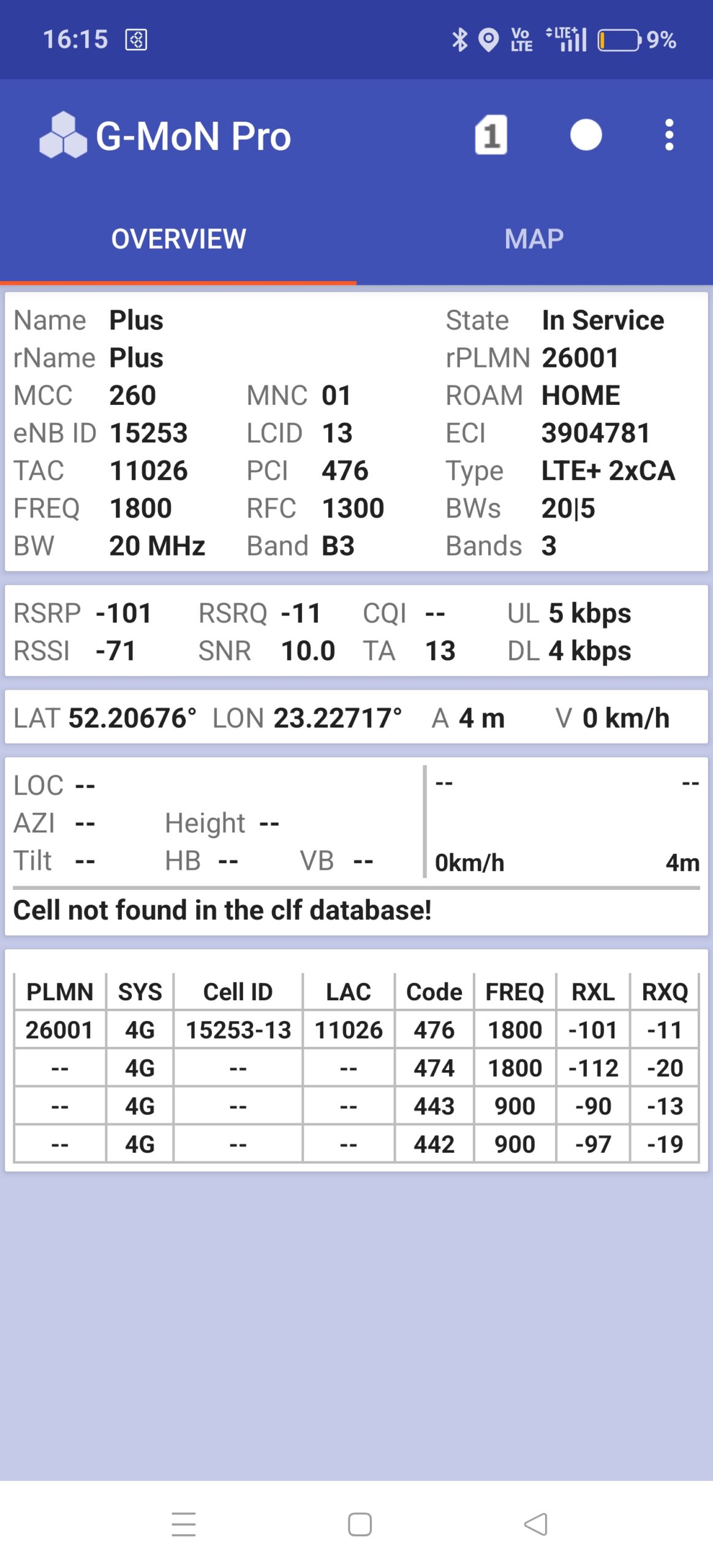Image resolution: width=713 pixels, height=1568 pixels.
Task: Open the three-dot overflow menu
Action: pyautogui.click(x=669, y=135)
